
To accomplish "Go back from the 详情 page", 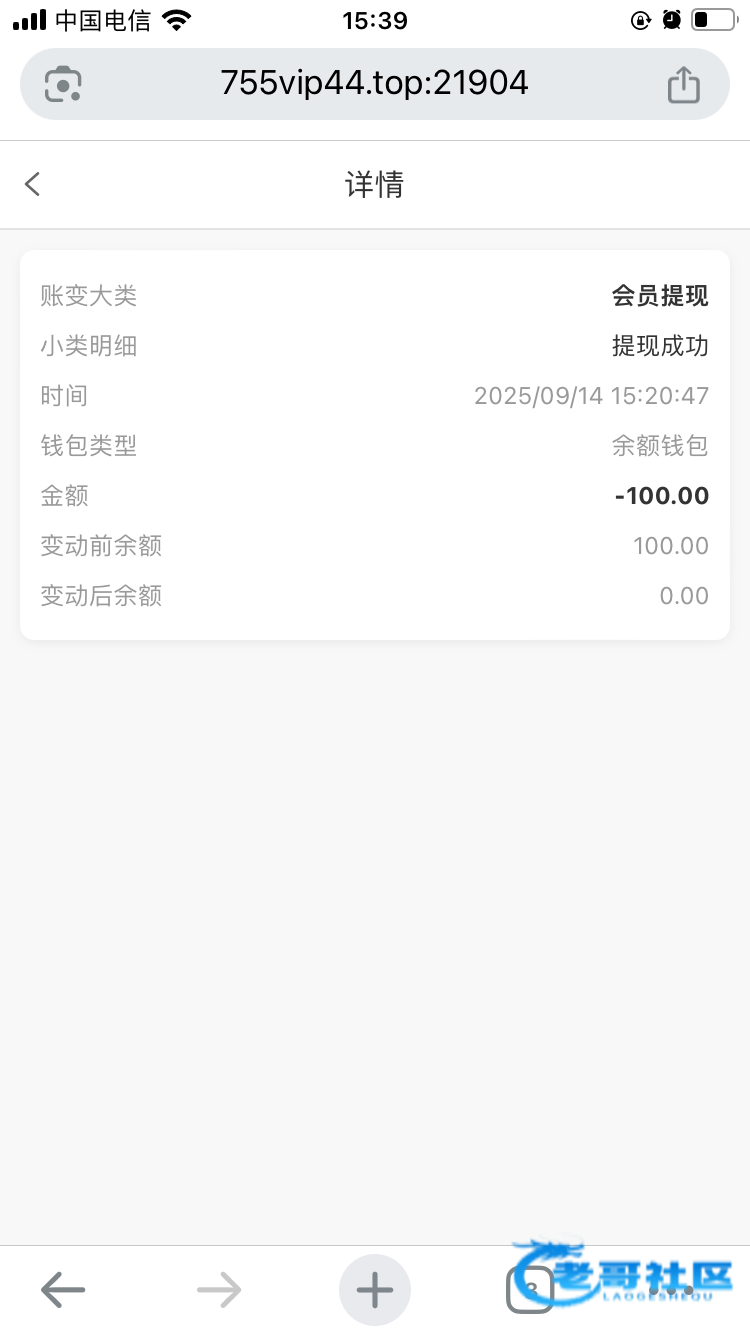I will click(33, 184).
